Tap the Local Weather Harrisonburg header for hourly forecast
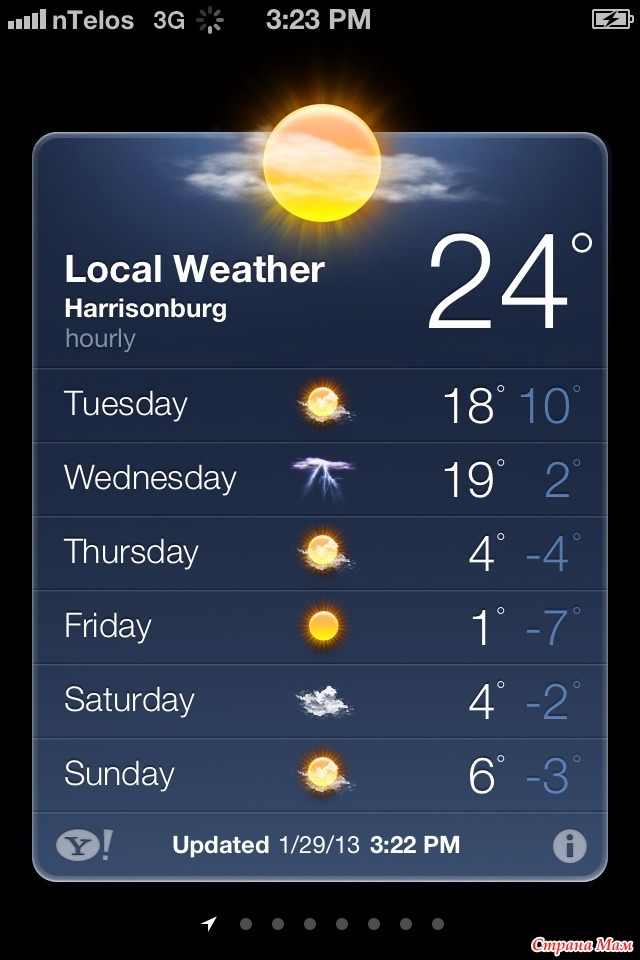This screenshot has height=960, width=640. (x=195, y=300)
